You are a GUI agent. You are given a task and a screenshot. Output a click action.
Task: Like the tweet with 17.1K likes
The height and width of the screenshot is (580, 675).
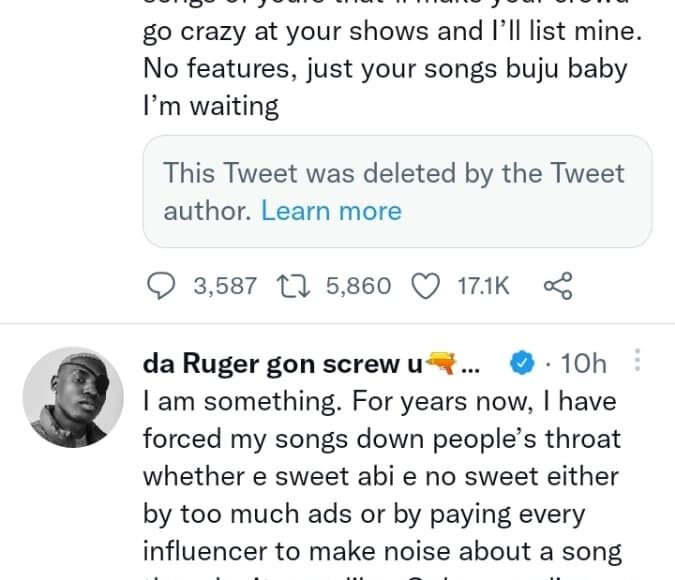pos(427,287)
